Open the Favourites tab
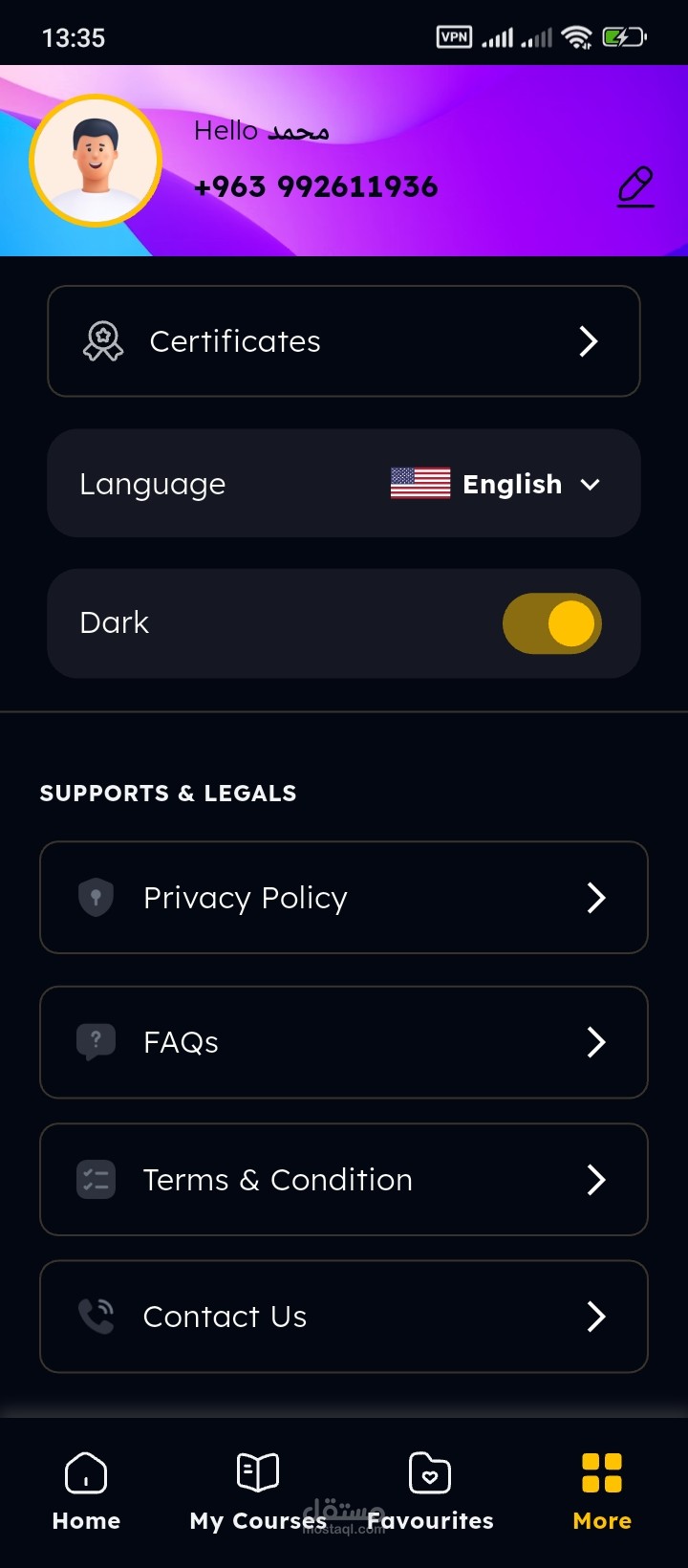This screenshot has width=688, height=1568. (x=430, y=1492)
